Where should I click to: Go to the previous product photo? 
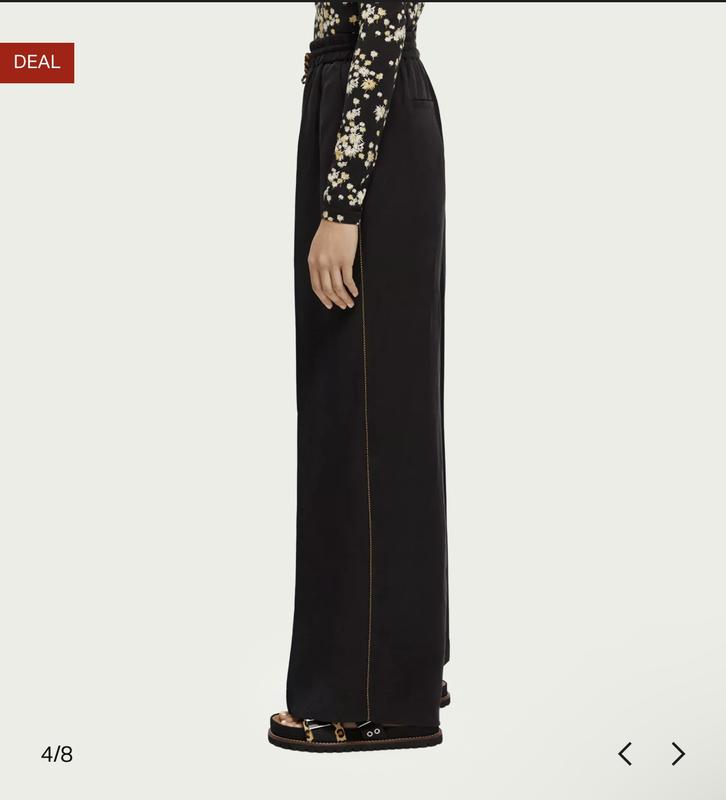(x=625, y=754)
